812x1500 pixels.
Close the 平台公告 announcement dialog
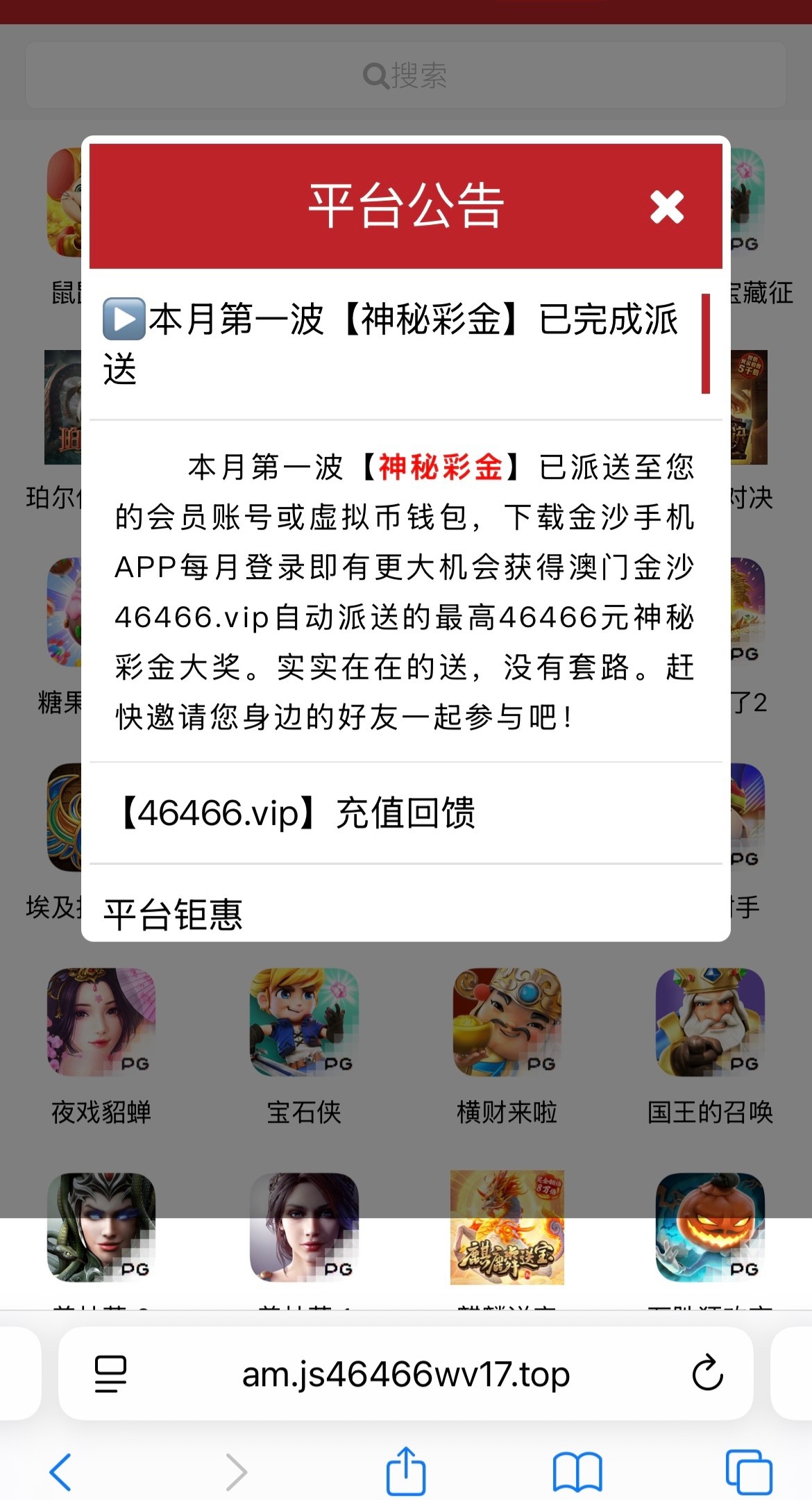[x=666, y=207]
